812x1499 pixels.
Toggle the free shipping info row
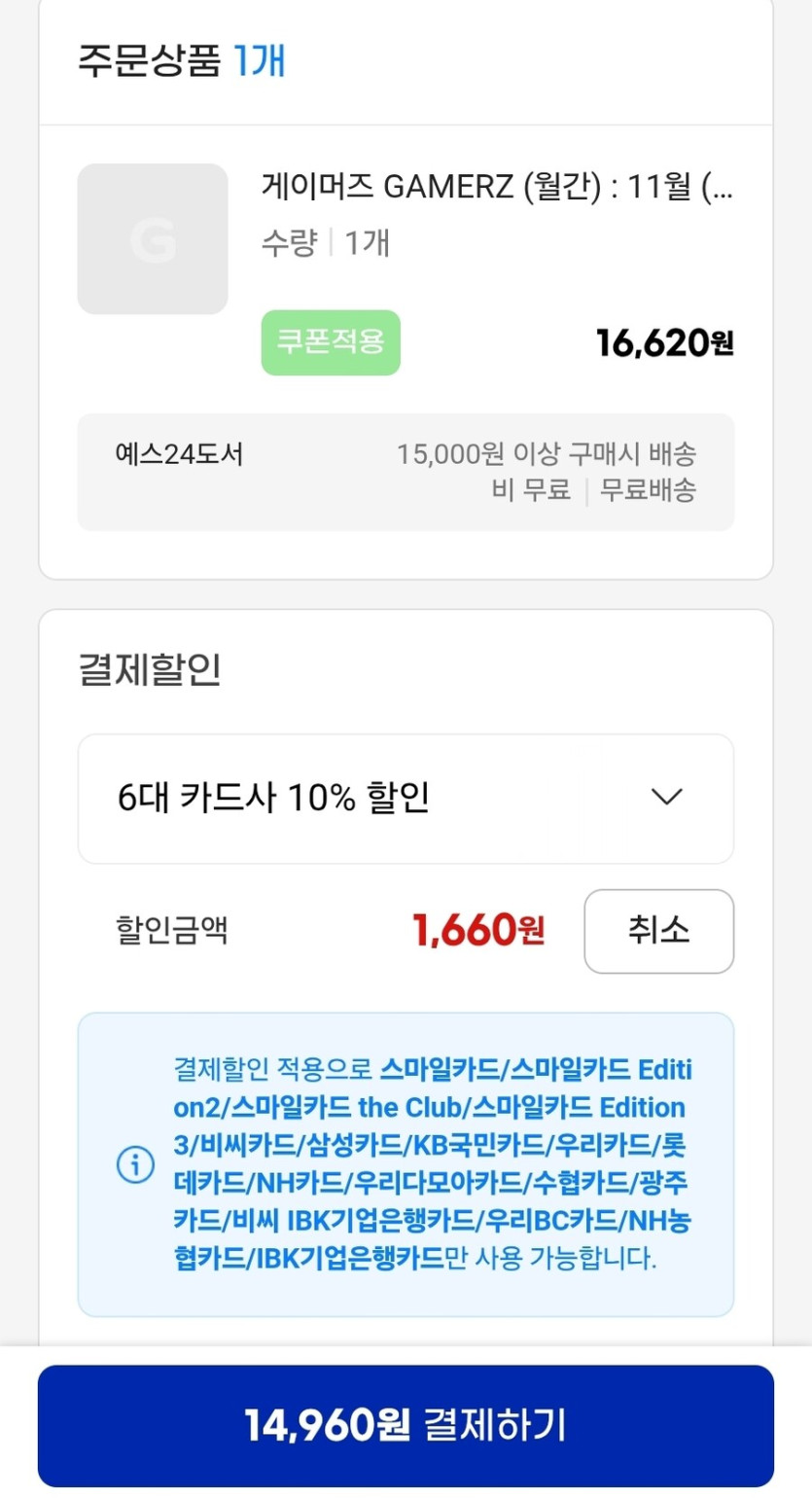click(x=406, y=472)
